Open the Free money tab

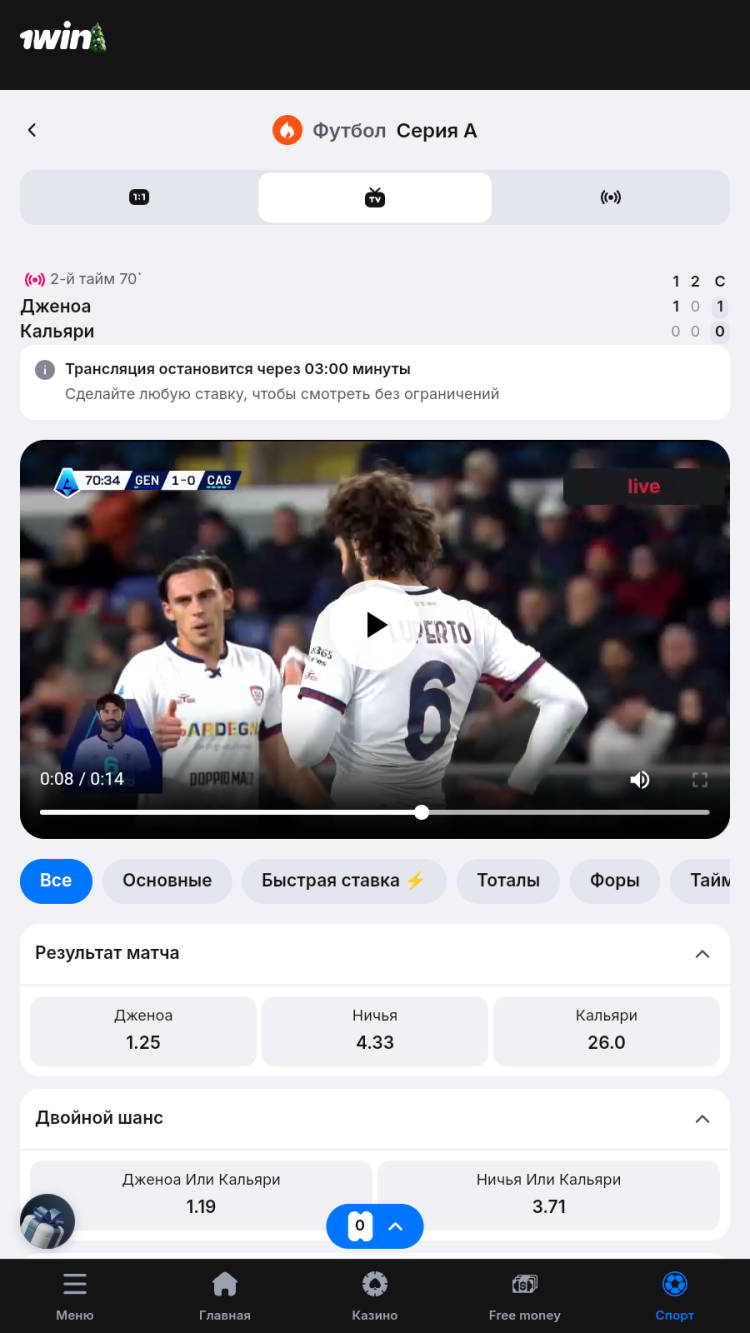tap(524, 1296)
